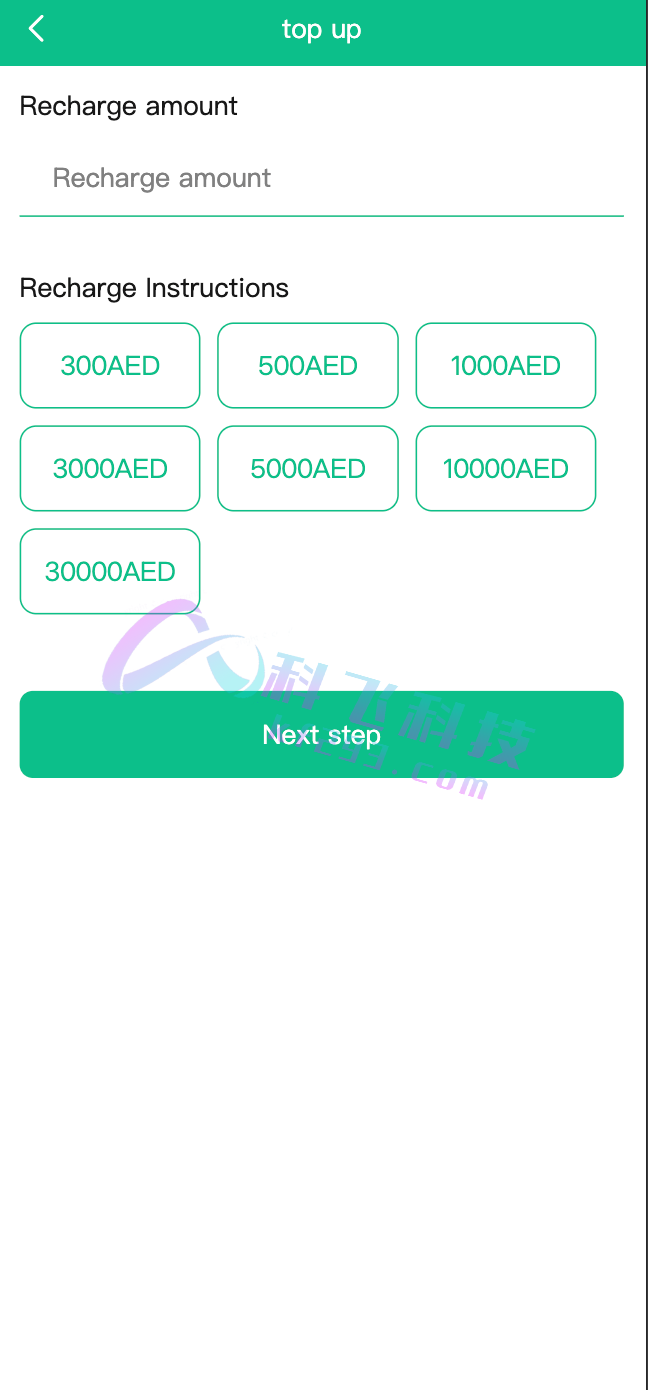Viewport: 648px width, 1390px height.
Task: Go back using the top-left arrow
Action: [37, 29]
